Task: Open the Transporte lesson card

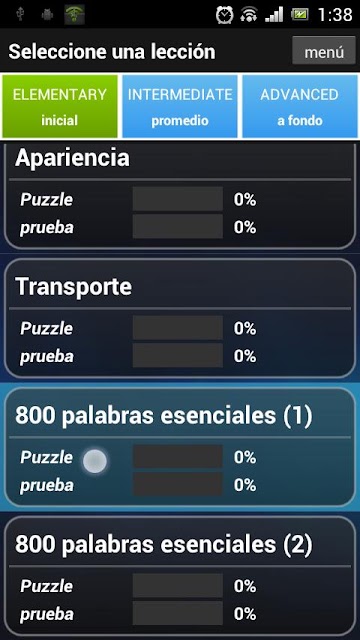Action: (180, 318)
